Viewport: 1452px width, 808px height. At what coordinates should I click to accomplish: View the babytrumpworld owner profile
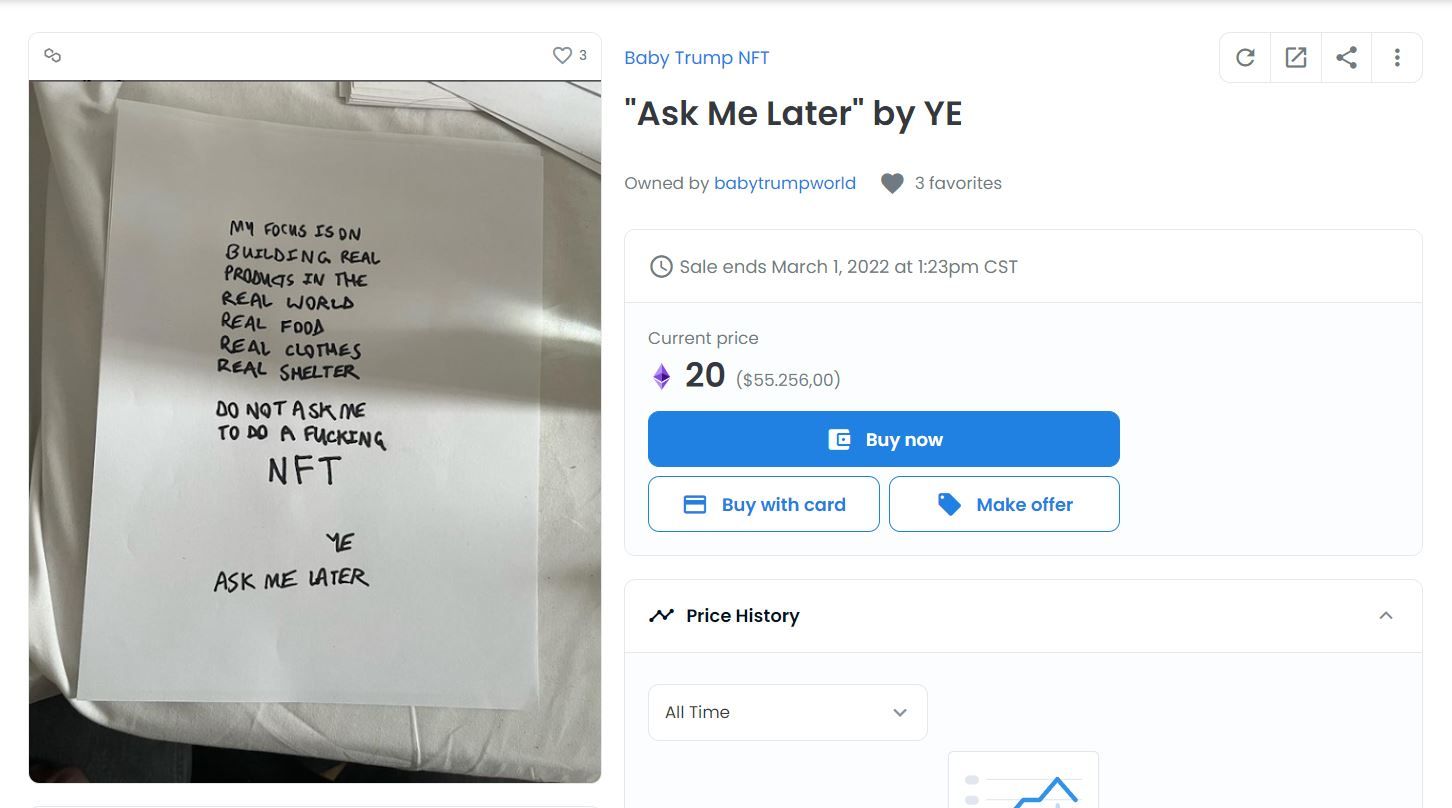tap(784, 183)
